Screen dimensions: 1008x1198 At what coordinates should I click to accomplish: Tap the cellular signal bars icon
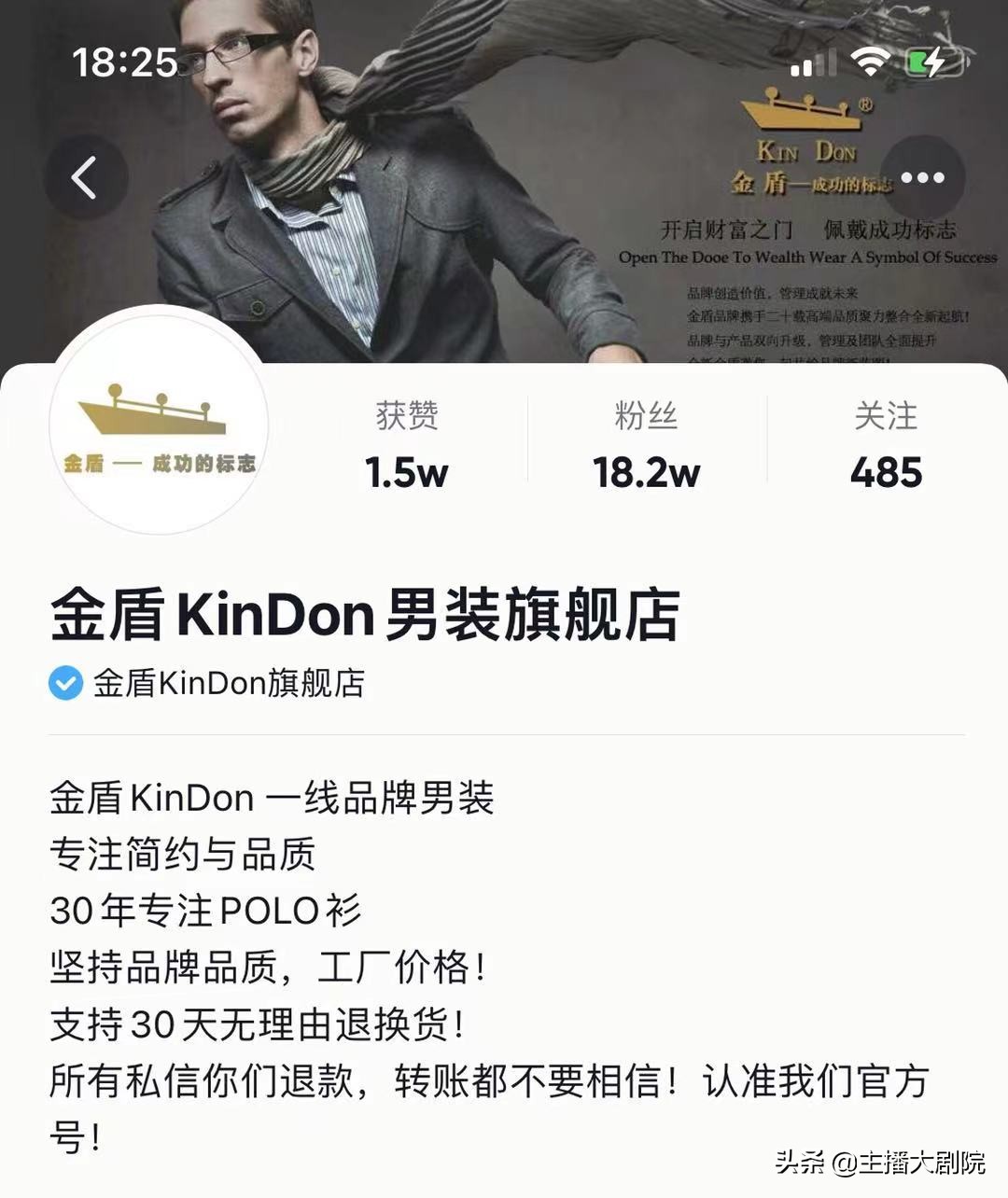(x=810, y=62)
